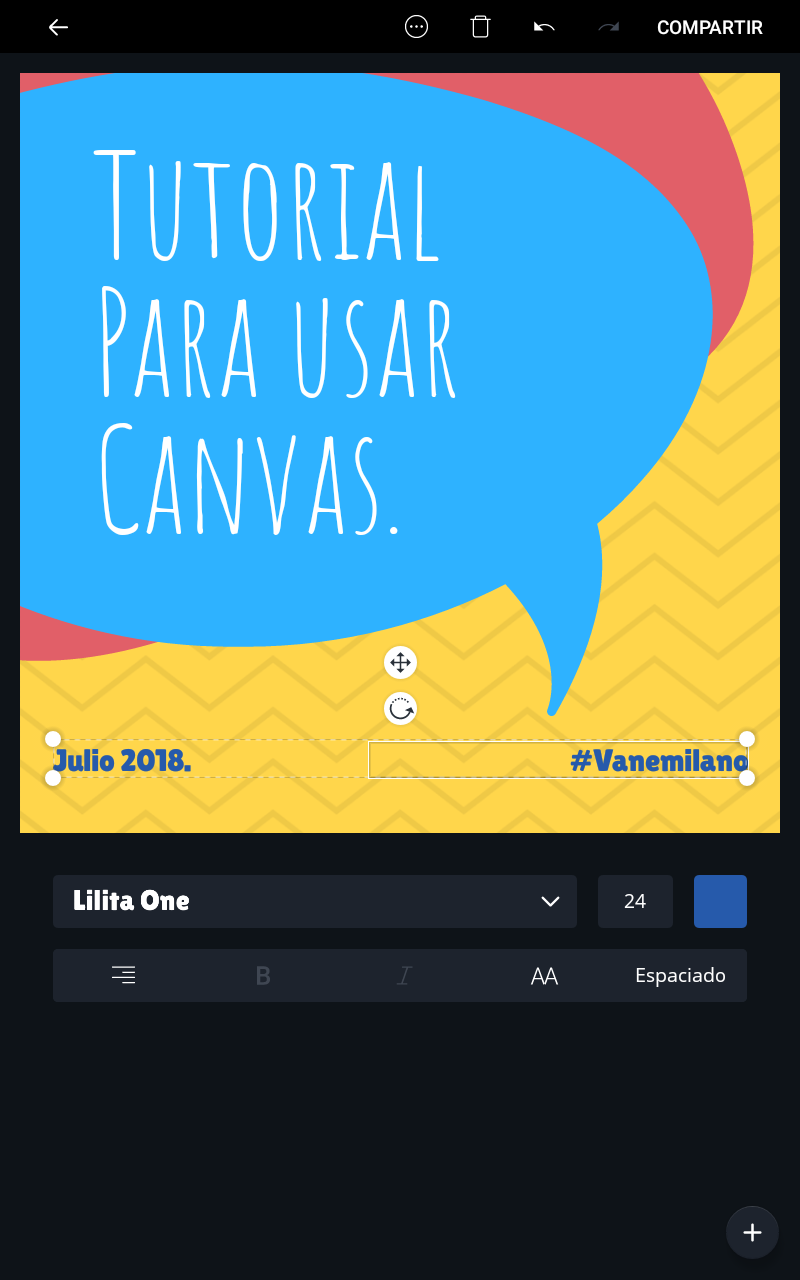
Task: Select the #Vanemilano text box
Action: 558,760
